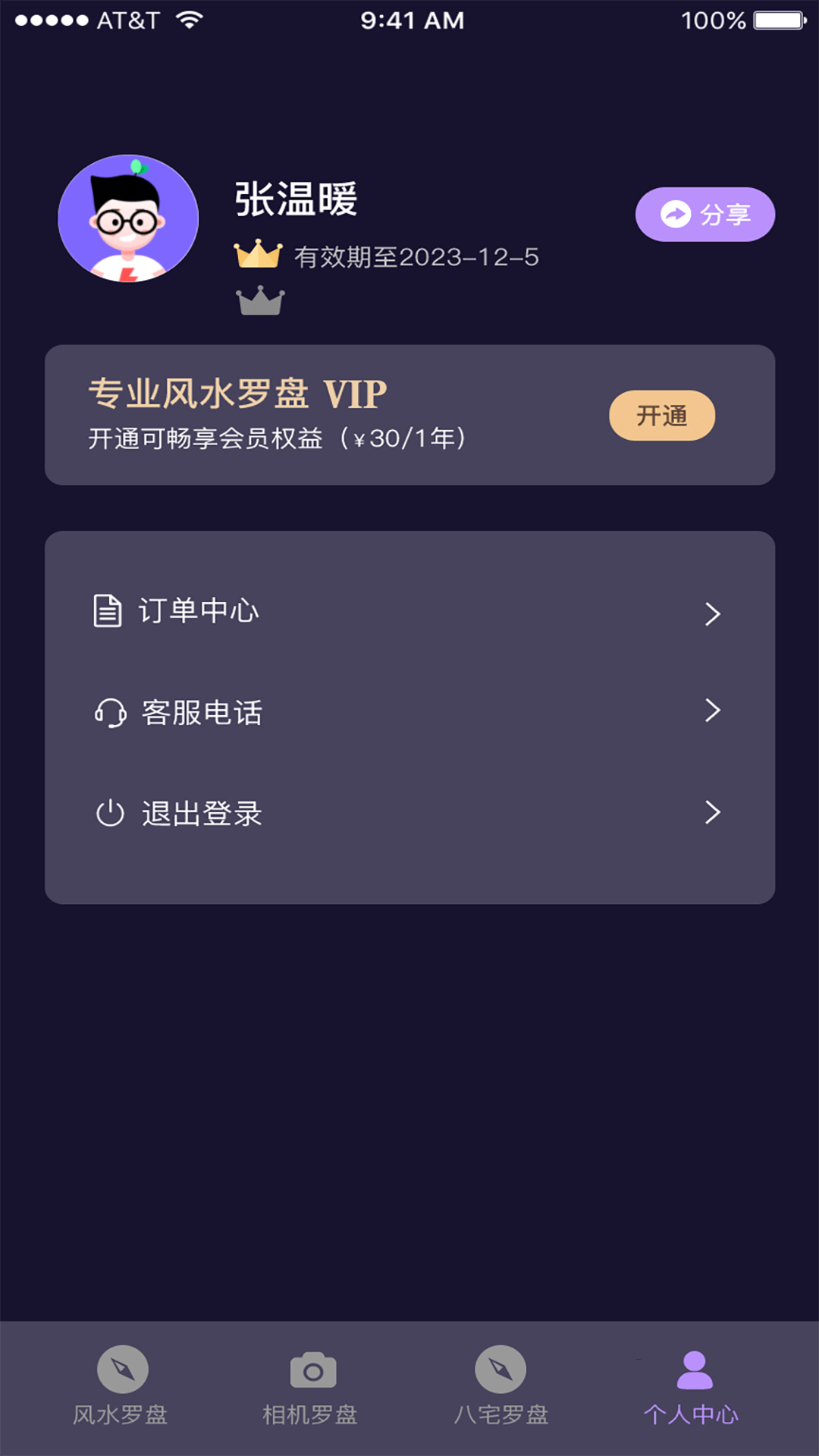
Task: Click the document icon next to 订单中心
Action: pos(107,610)
